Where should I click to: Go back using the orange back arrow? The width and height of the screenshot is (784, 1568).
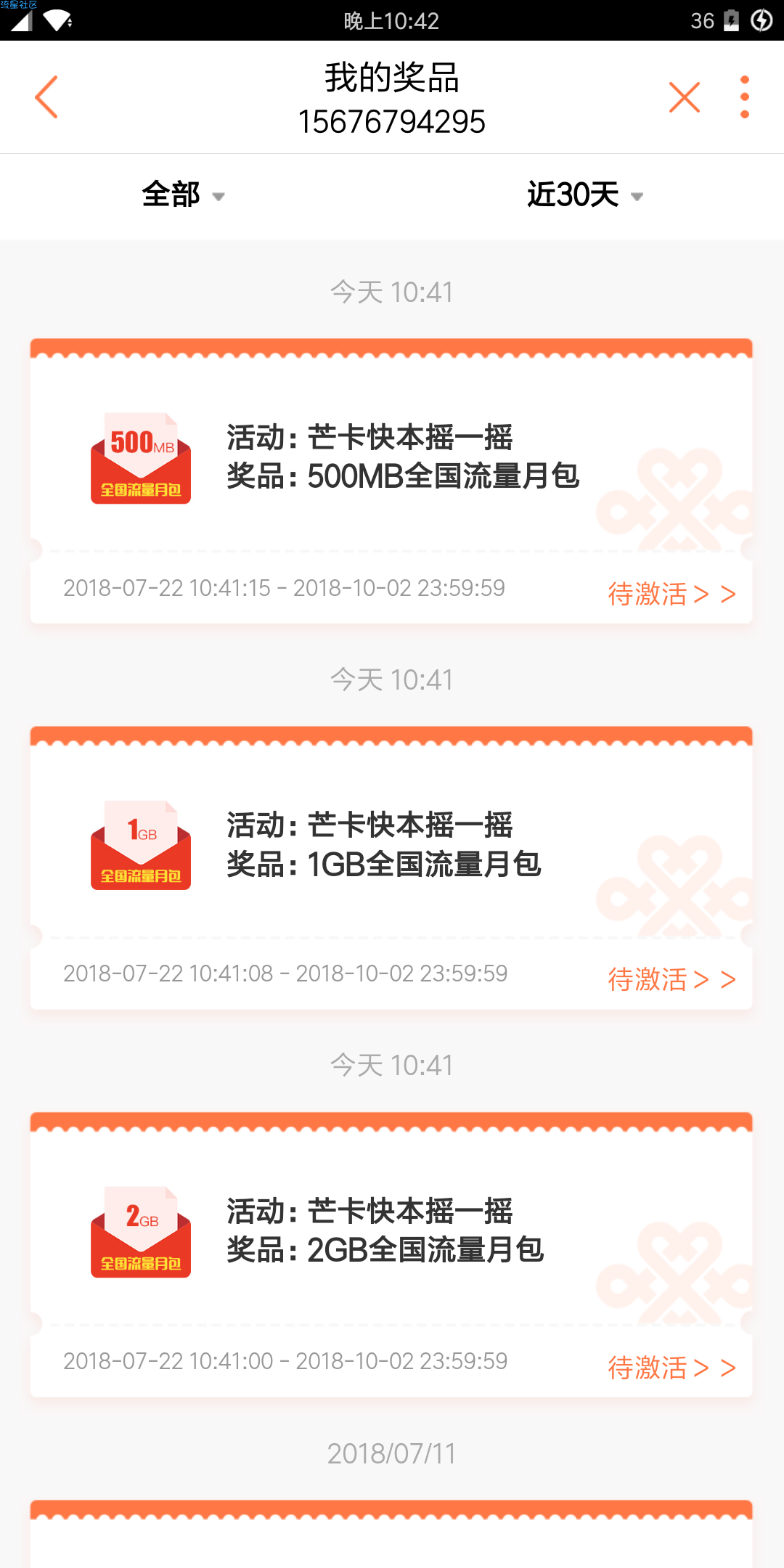pos(46,97)
